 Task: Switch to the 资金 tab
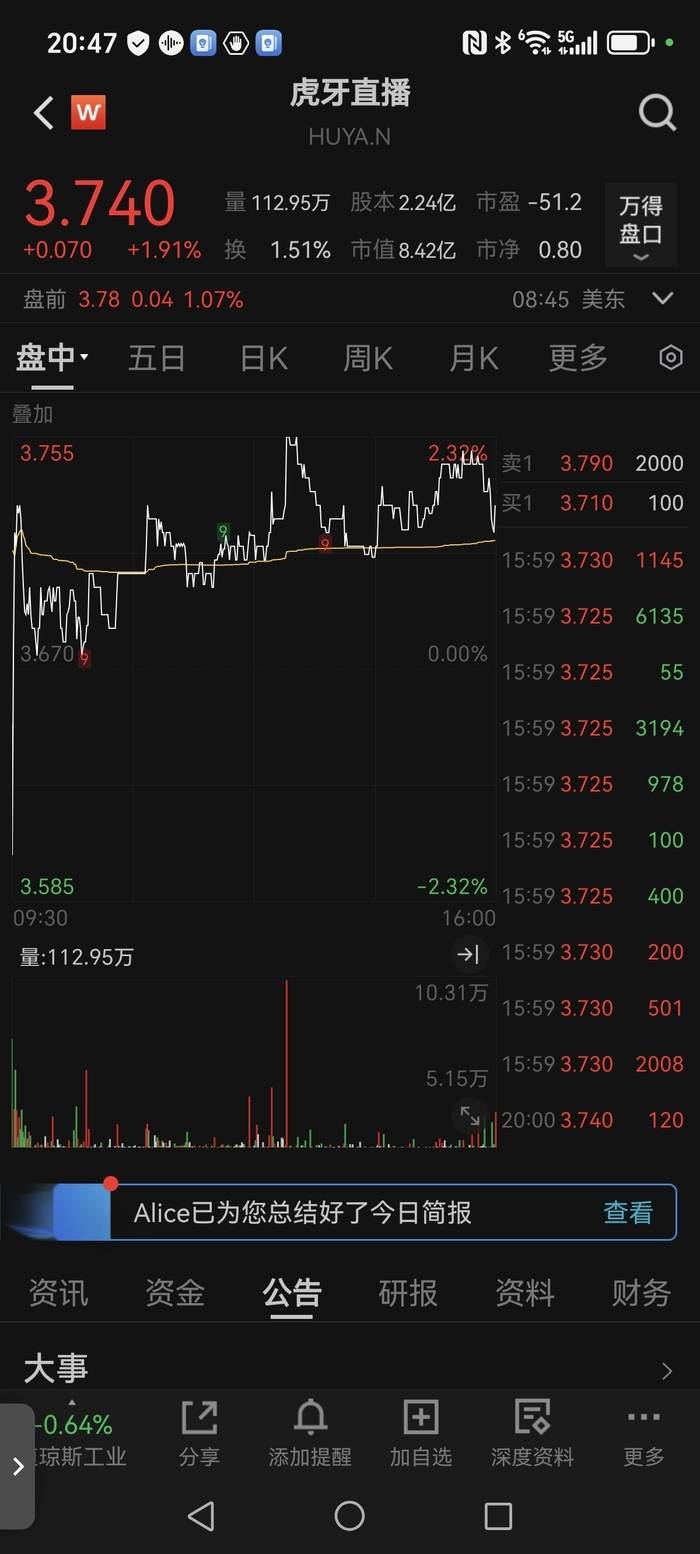[x=174, y=1292]
